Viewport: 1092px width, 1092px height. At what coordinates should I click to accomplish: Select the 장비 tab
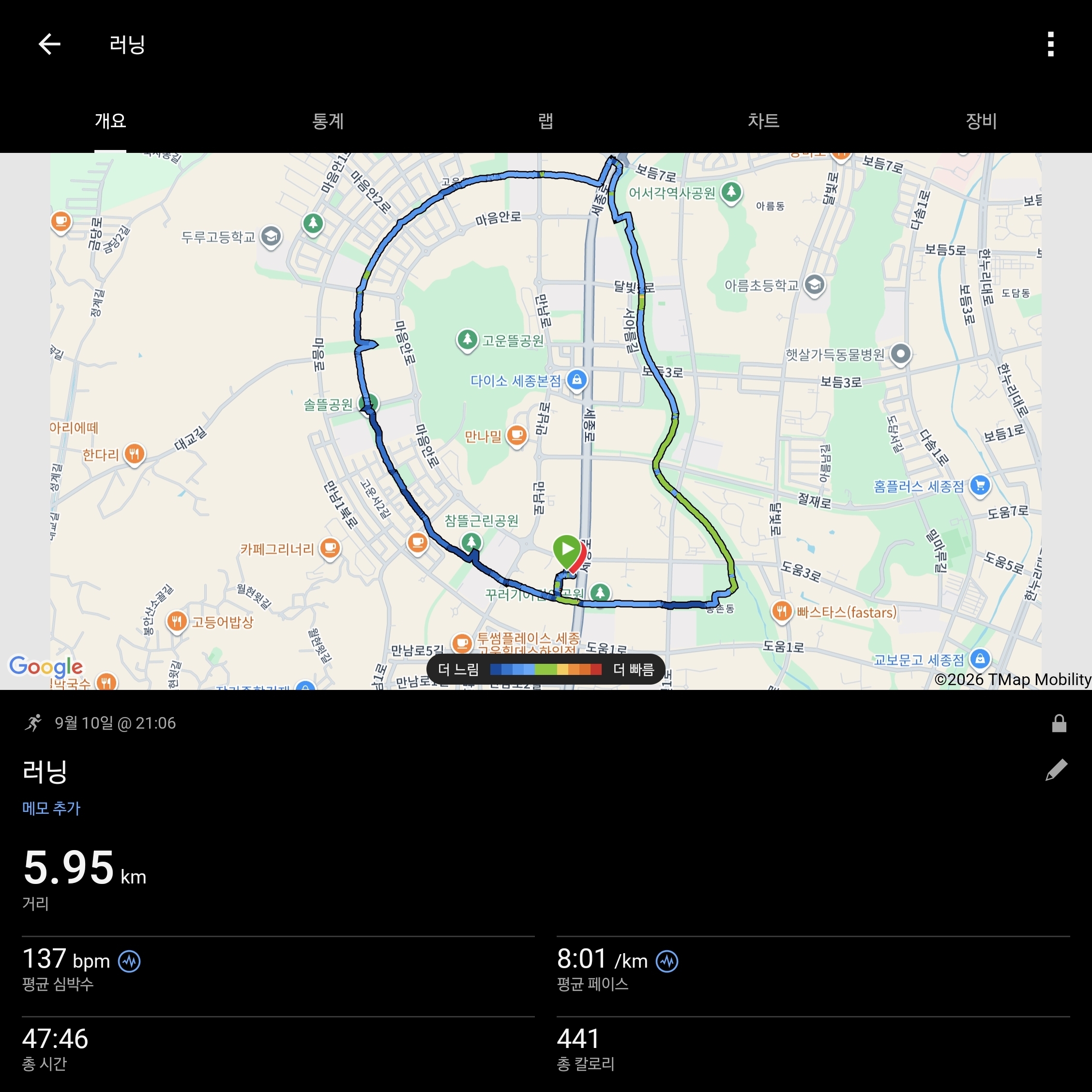981,120
